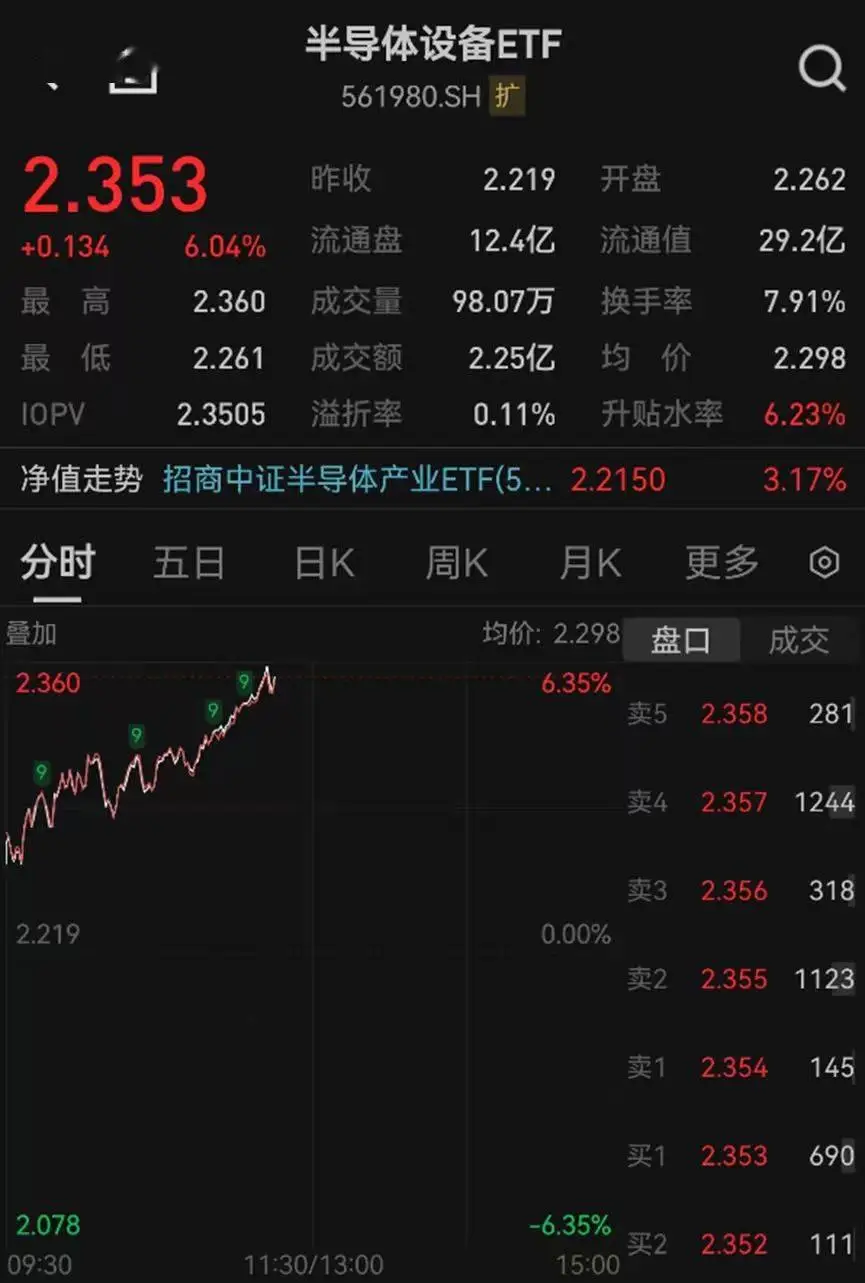Open the search magnifier icon

(x=822, y=68)
